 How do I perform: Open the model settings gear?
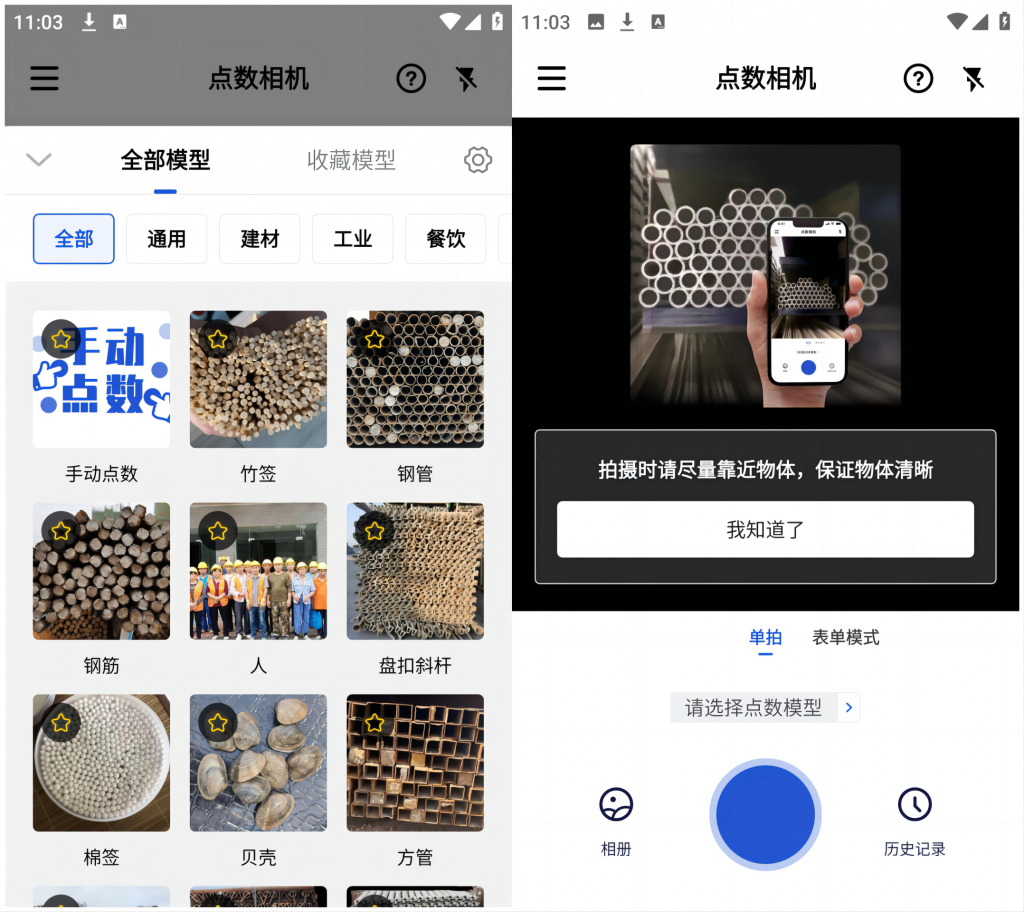478,160
